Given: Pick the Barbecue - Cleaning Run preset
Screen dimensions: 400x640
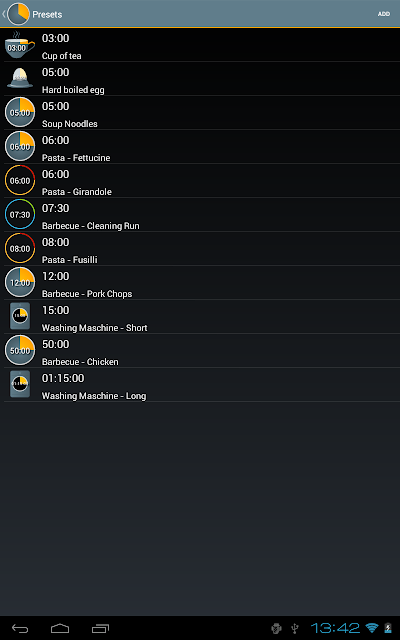Looking at the screenshot, I should pyautogui.click(x=200, y=215).
